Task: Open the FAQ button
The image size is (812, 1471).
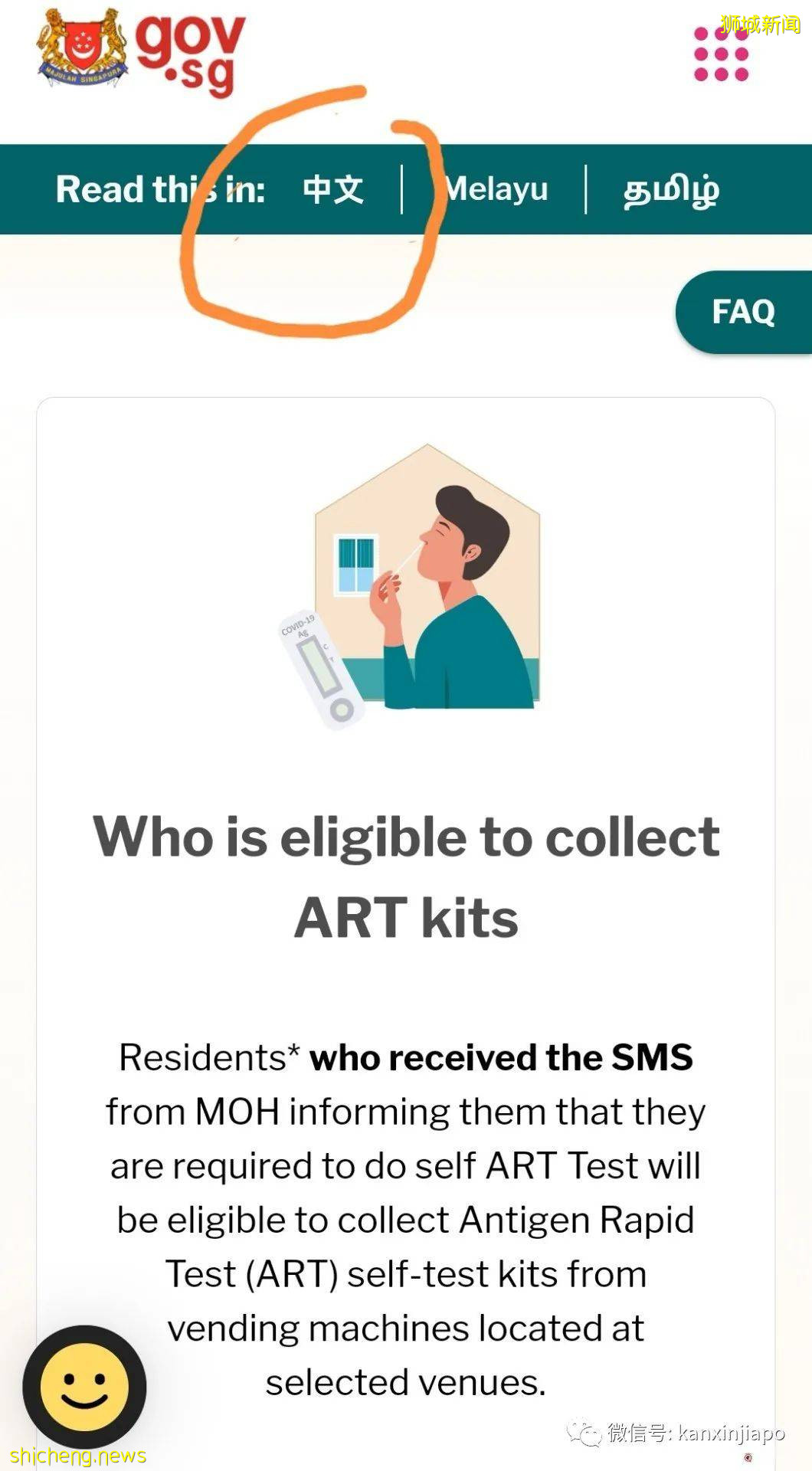Action: coord(743,312)
